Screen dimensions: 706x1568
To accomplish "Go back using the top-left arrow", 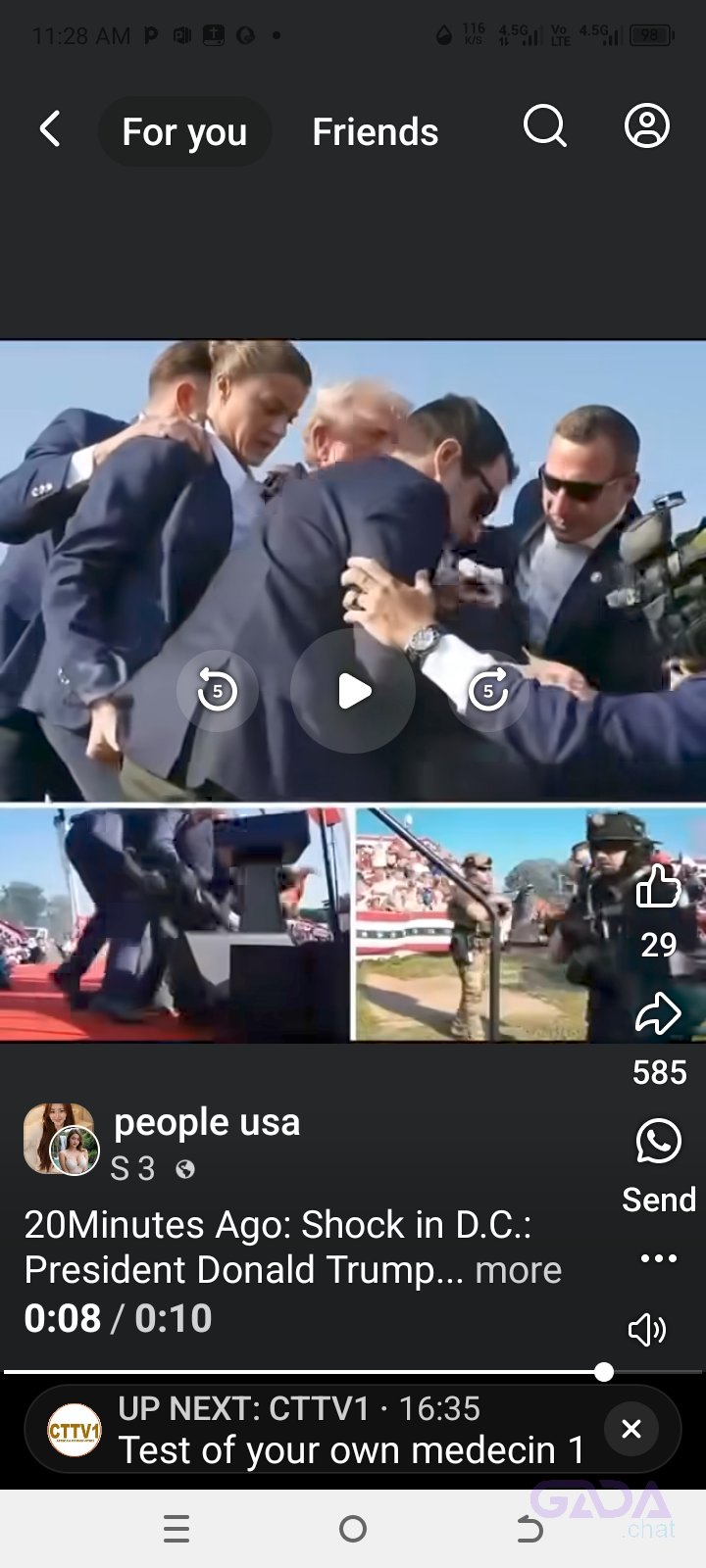I will click(x=50, y=129).
